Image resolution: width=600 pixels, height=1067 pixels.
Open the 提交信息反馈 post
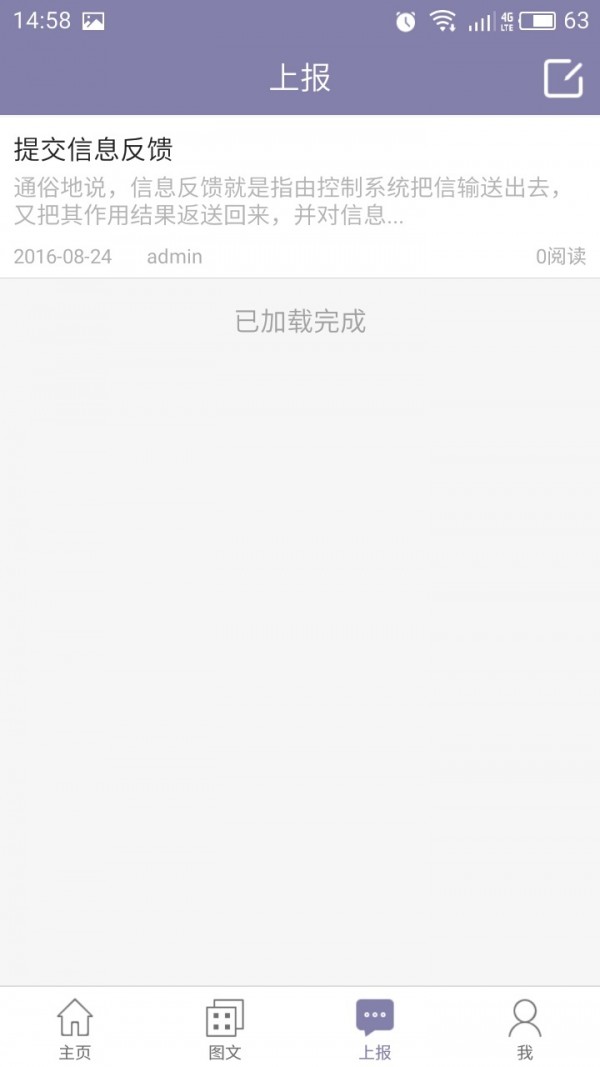click(x=300, y=196)
